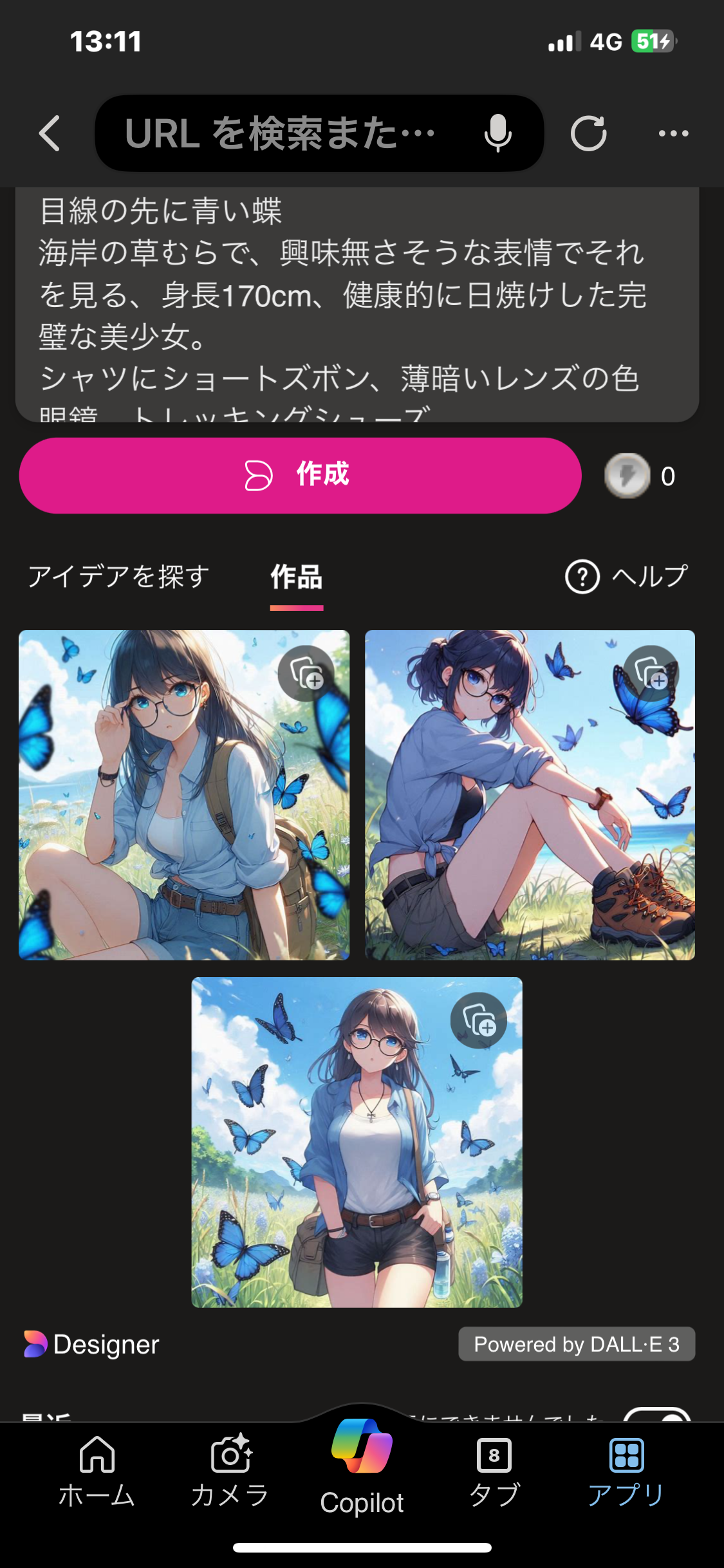The image size is (724, 1568).
Task: Tap the pink 作成 create button
Action: coord(300,476)
